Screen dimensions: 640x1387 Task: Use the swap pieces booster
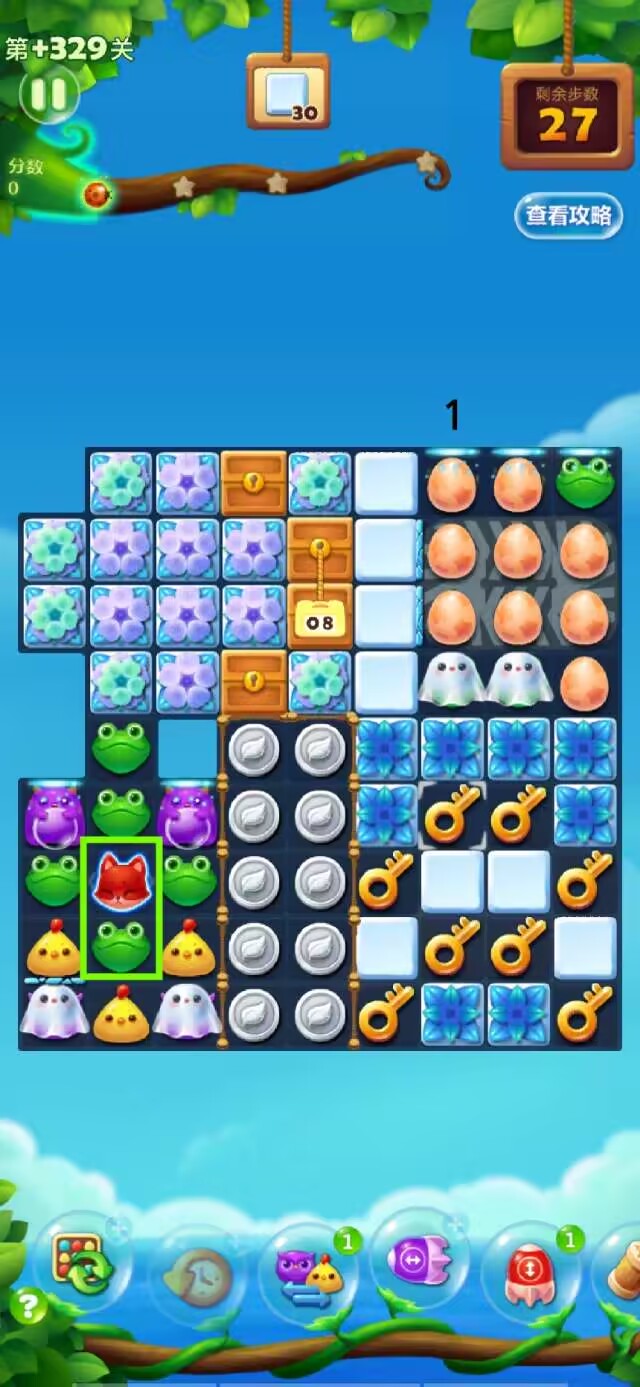[x=309, y=1273]
